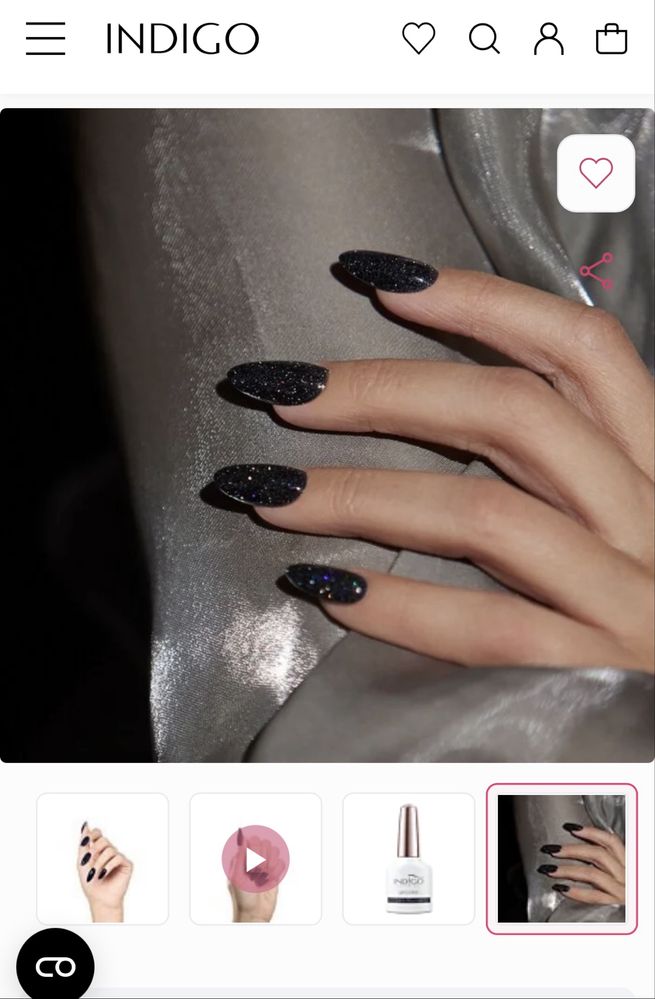Select the hand on white background thumbnail
The image size is (655, 999).
102,858
